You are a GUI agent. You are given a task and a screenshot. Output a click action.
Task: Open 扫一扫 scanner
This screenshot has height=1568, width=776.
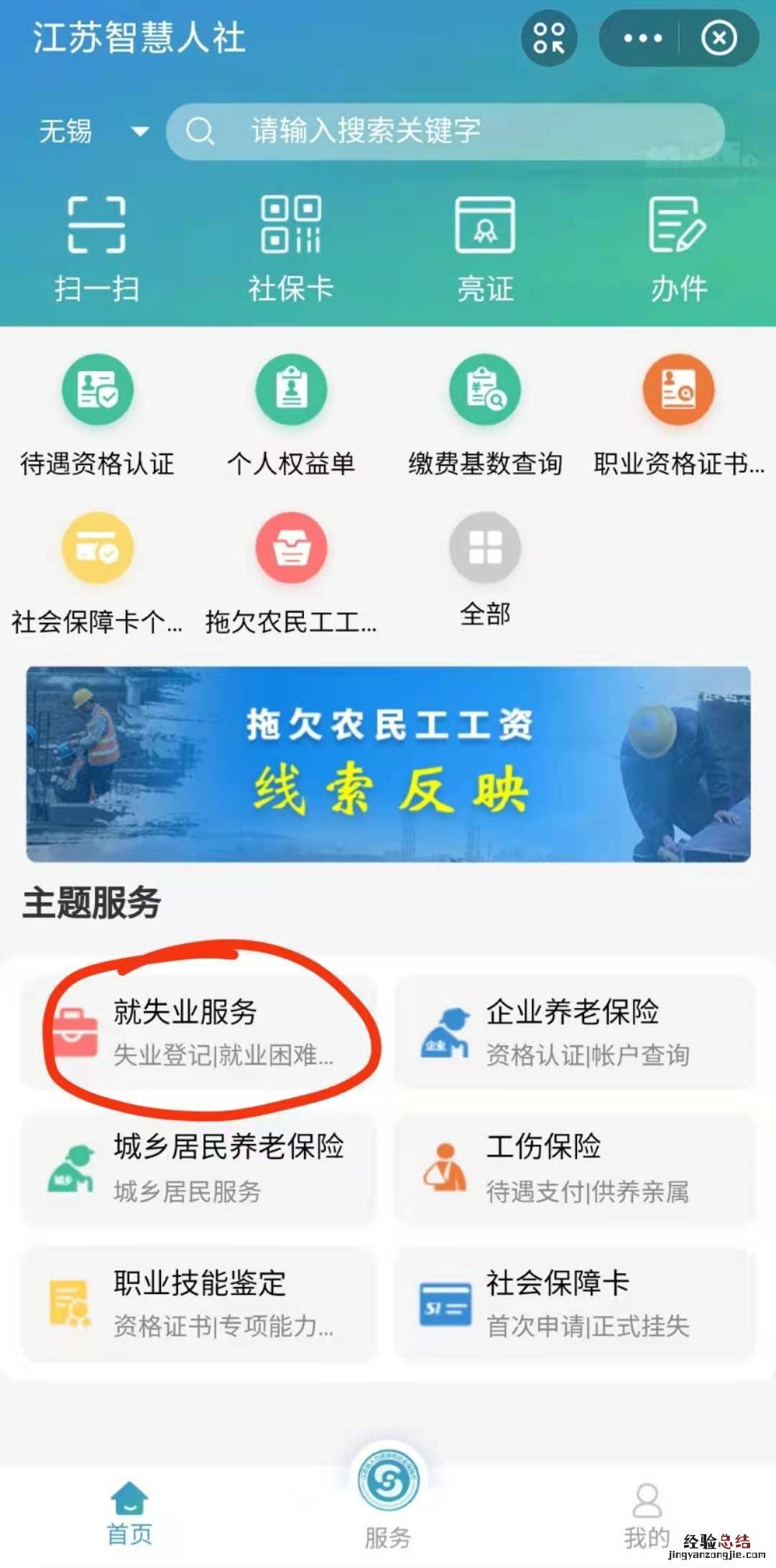pyautogui.click(x=97, y=248)
